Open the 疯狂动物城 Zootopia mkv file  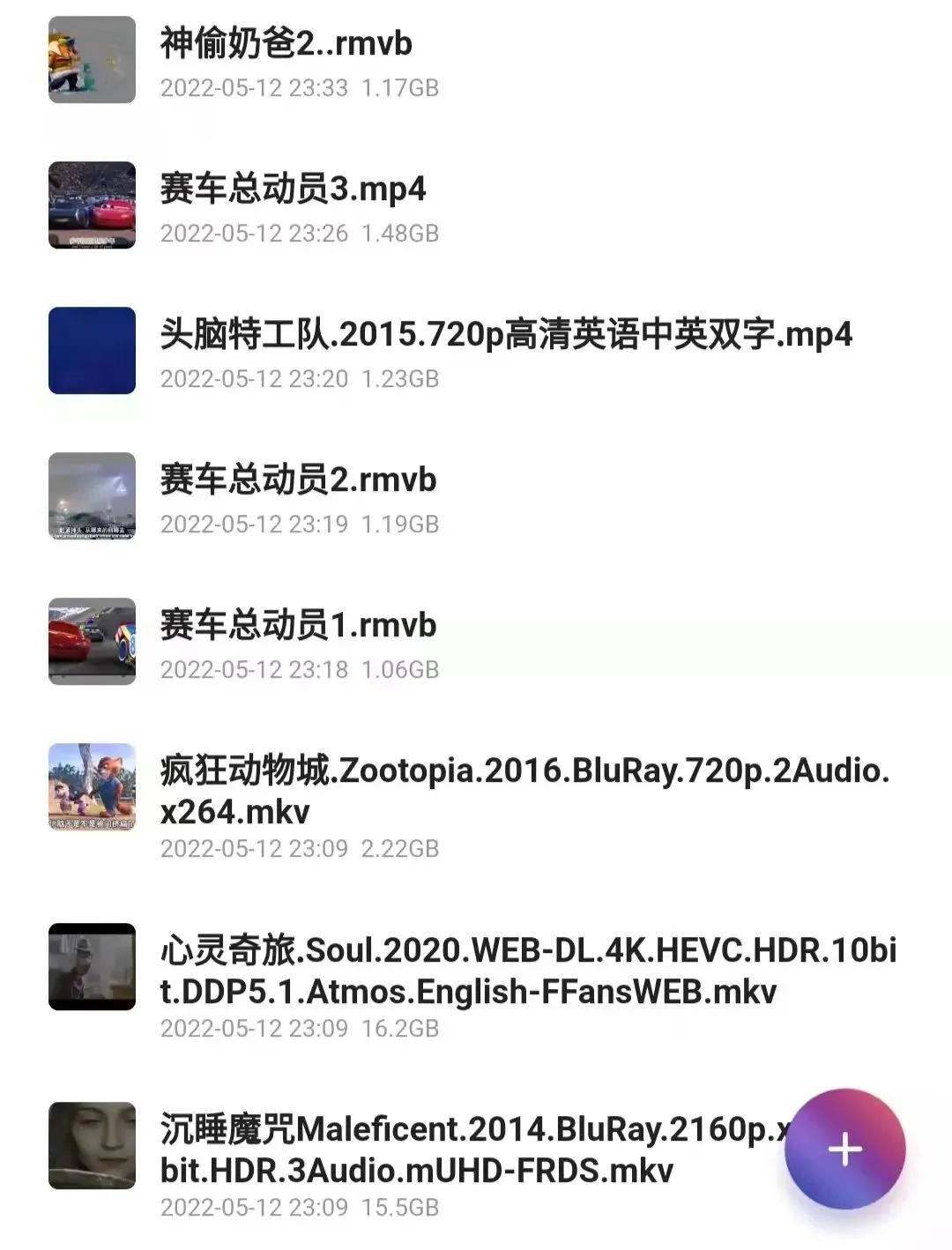(x=524, y=790)
